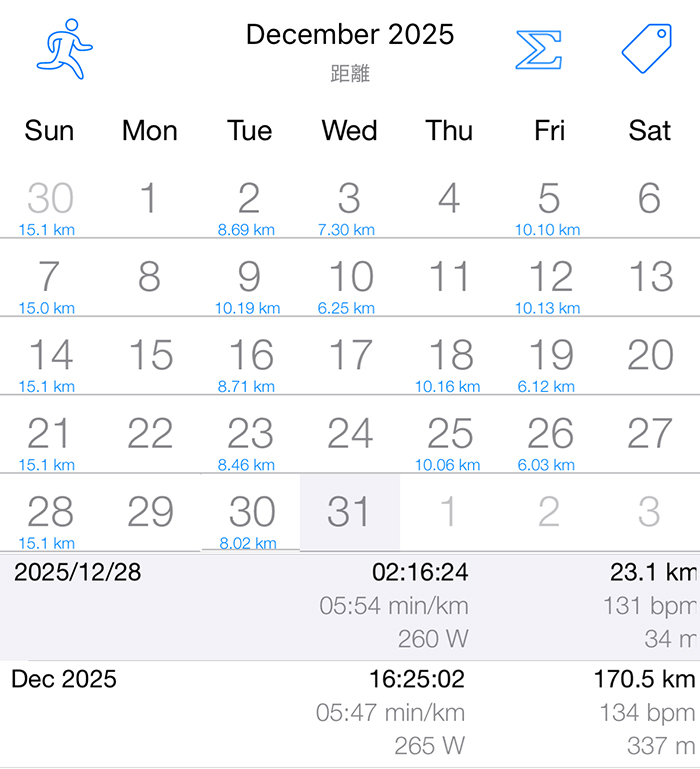This screenshot has height=769, width=700.
Task: Select December 5 with 10.10 km
Action: 548,205
